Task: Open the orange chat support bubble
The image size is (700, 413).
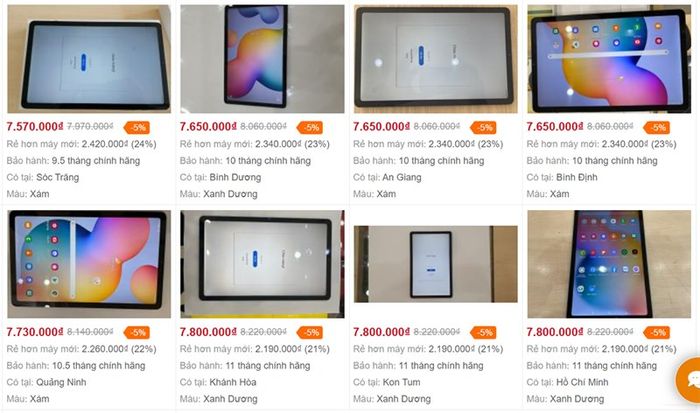Action: click(688, 381)
